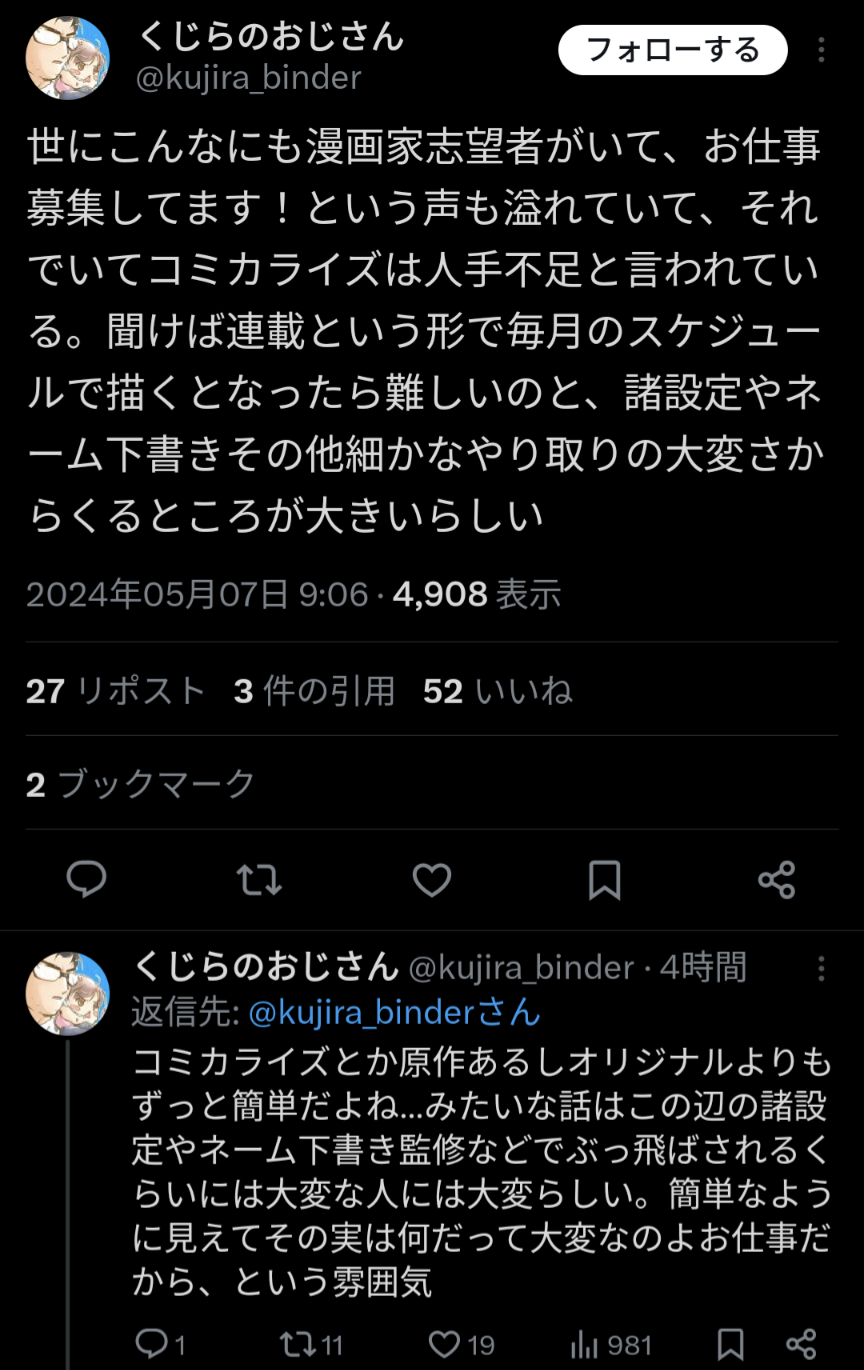This screenshot has width=864, height=1370.
Task: View the 52 いいね likes list
Action: (497, 691)
